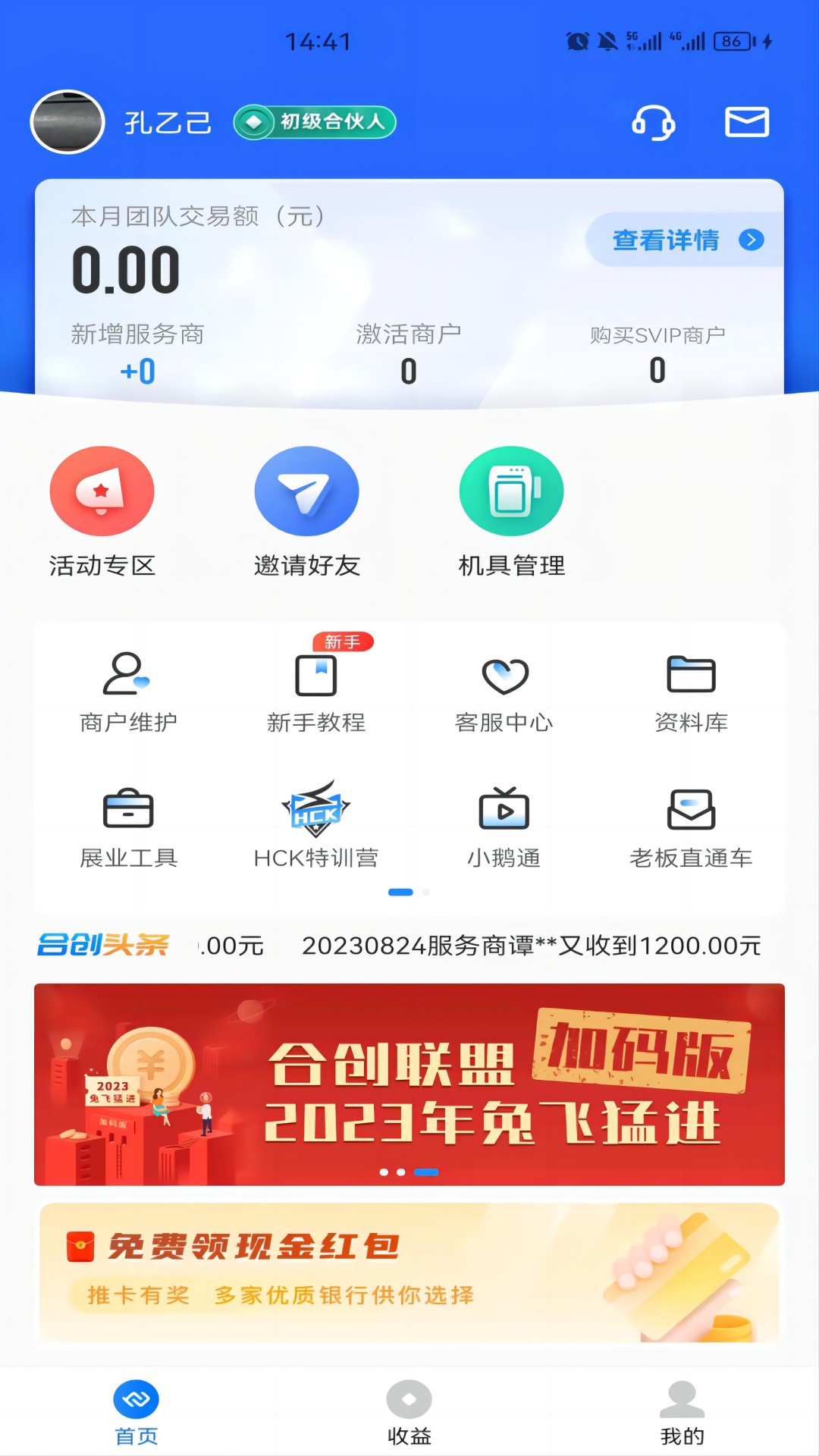The image size is (819, 1456).
Task: Switch to the 我的 tab
Action: (682, 1412)
